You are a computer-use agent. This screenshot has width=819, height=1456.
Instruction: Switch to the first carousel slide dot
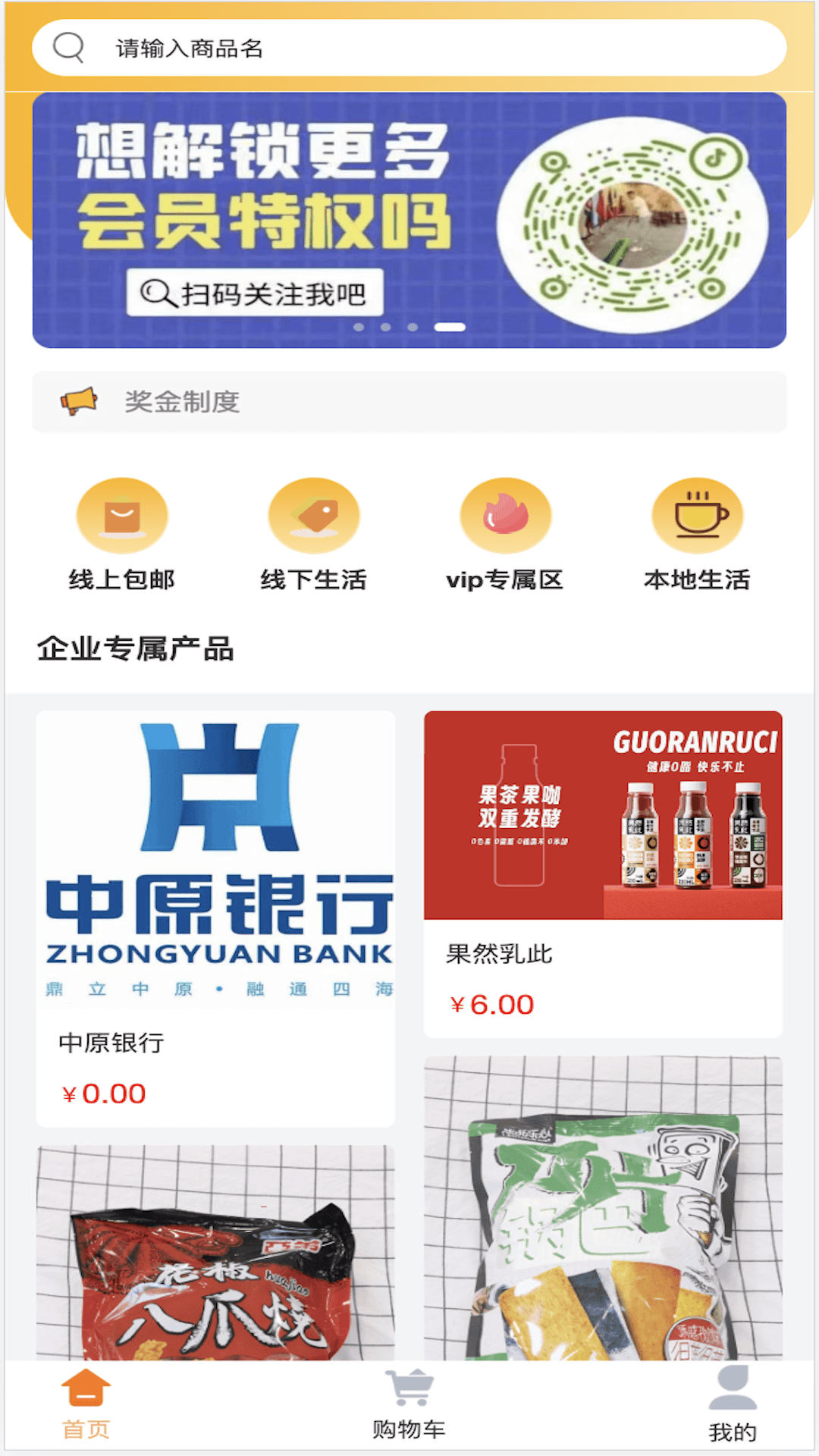356,326
